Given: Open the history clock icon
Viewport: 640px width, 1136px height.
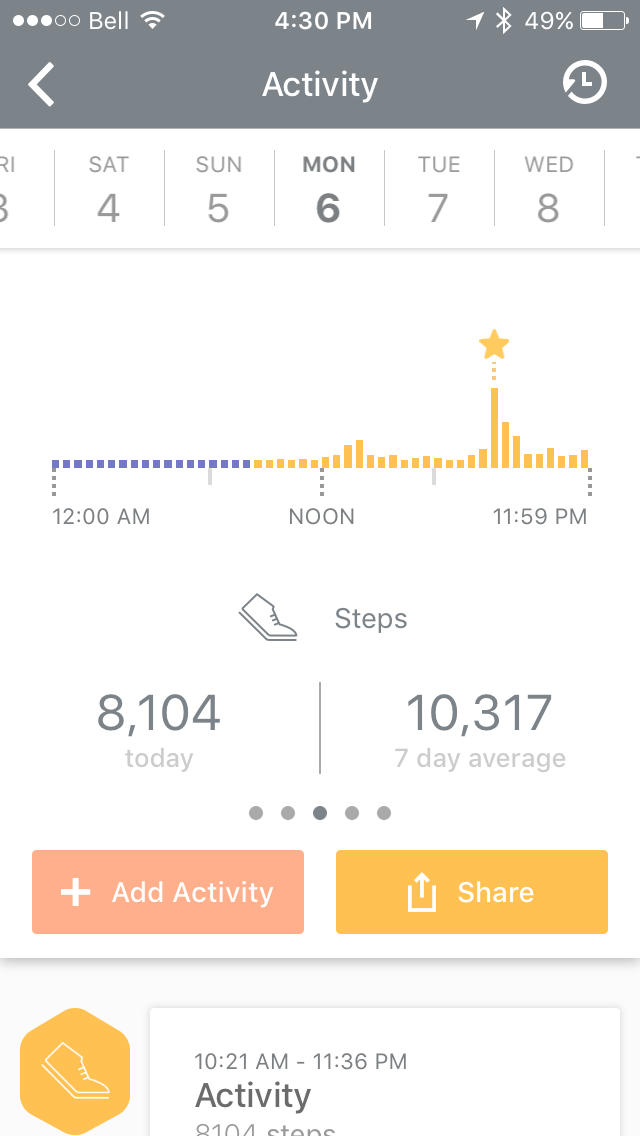Looking at the screenshot, I should coord(584,83).
